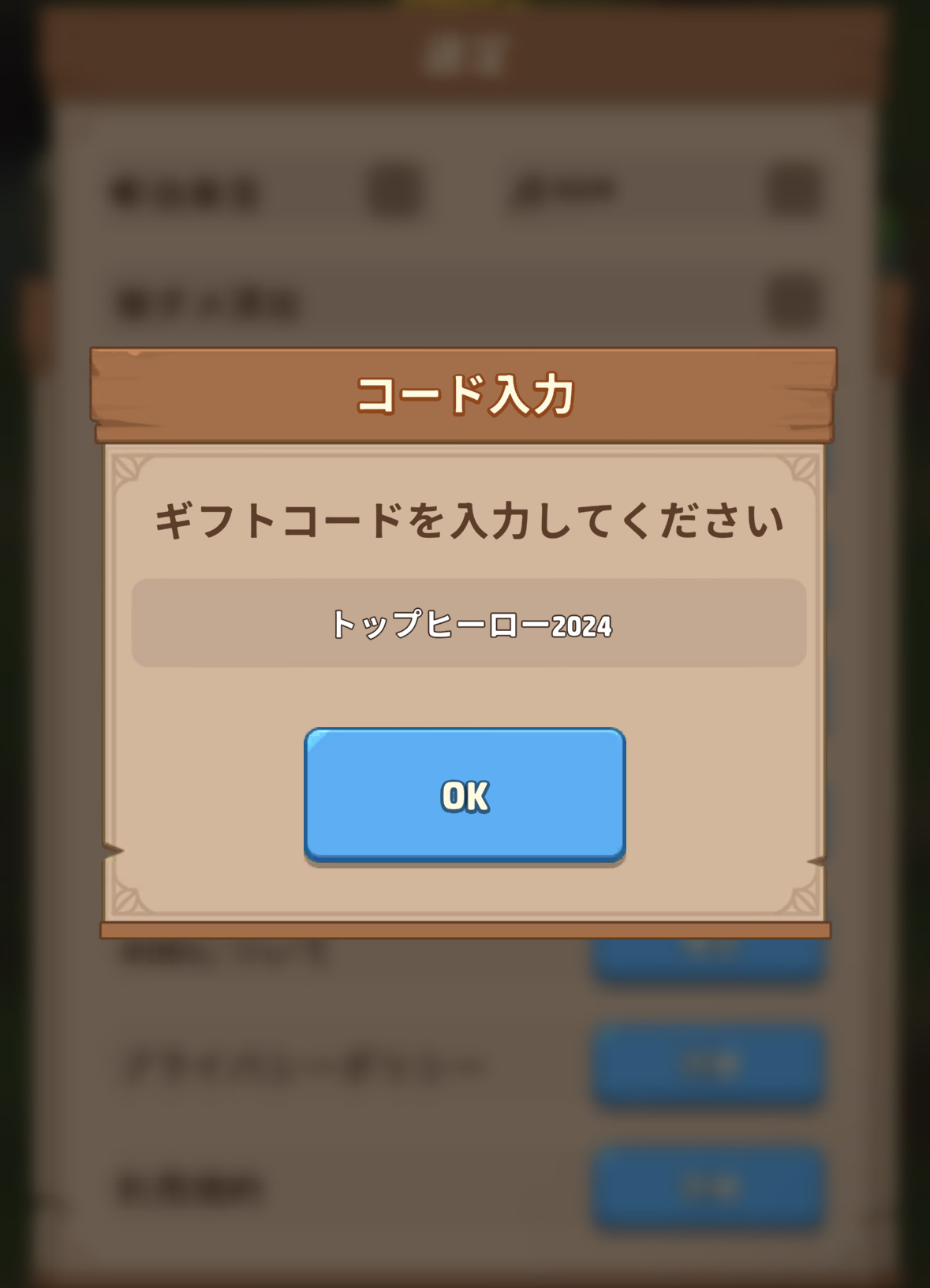This screenshot has width=930, height=1288.
Task: Click the bottom blue button in the settings list
Action: [706, 1186]
